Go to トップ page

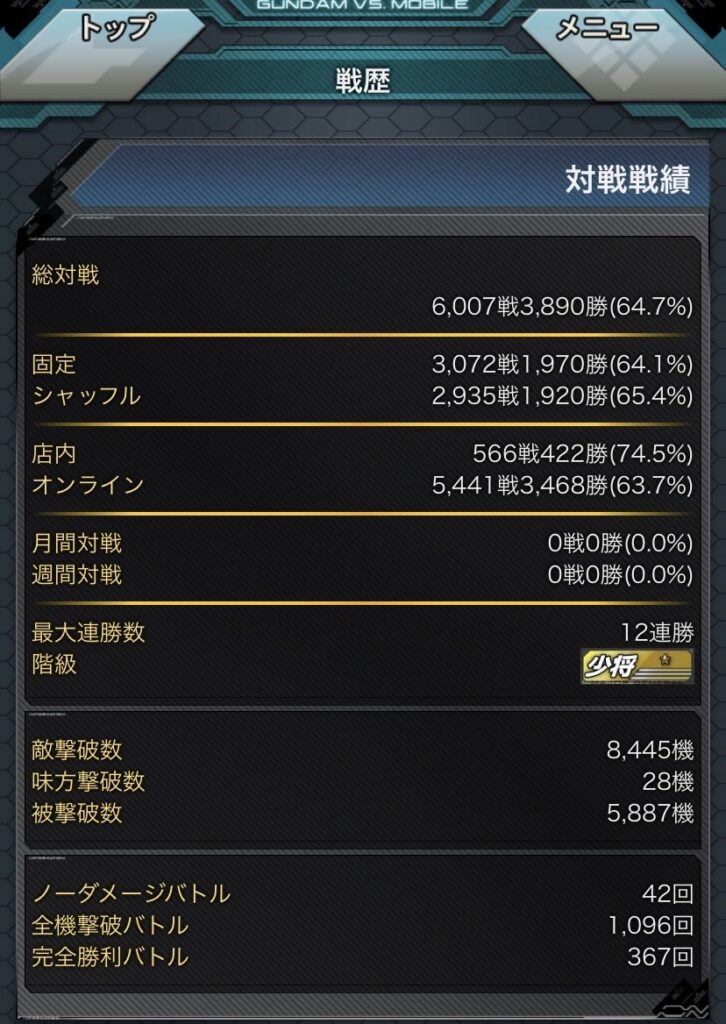tap(117, 30)
